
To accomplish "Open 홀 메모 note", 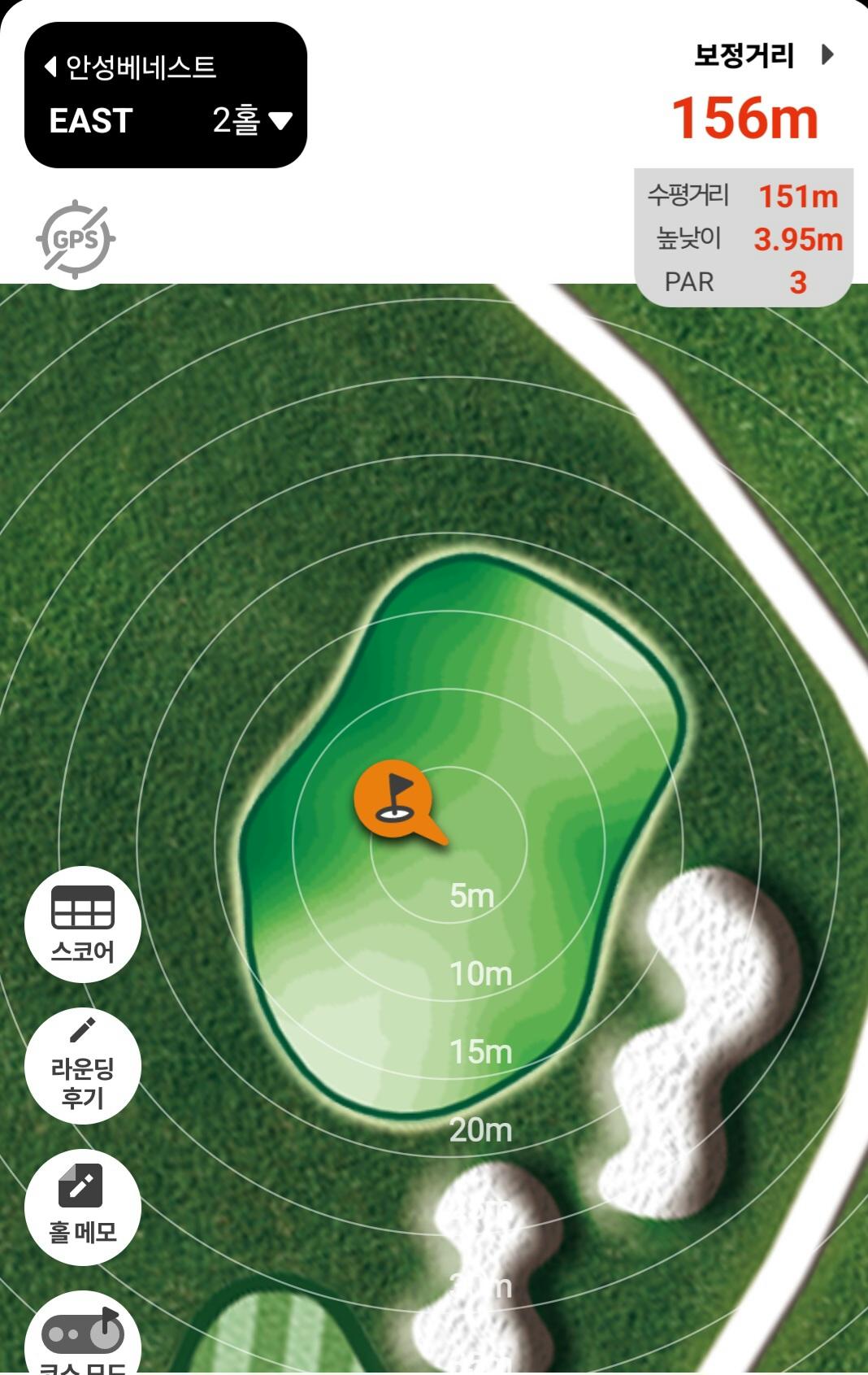I will coord(83,1207).
